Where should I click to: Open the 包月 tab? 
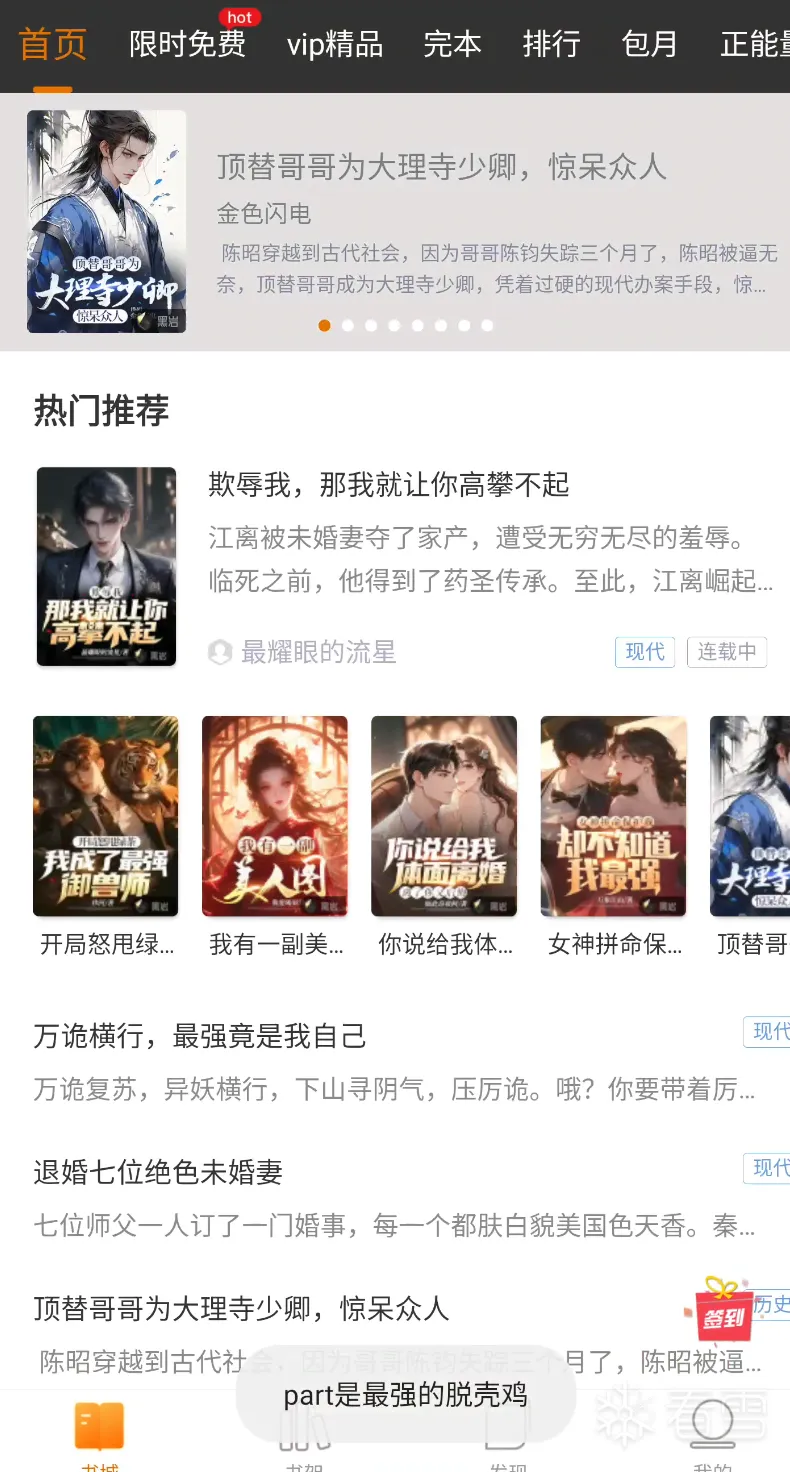(650, 44)
